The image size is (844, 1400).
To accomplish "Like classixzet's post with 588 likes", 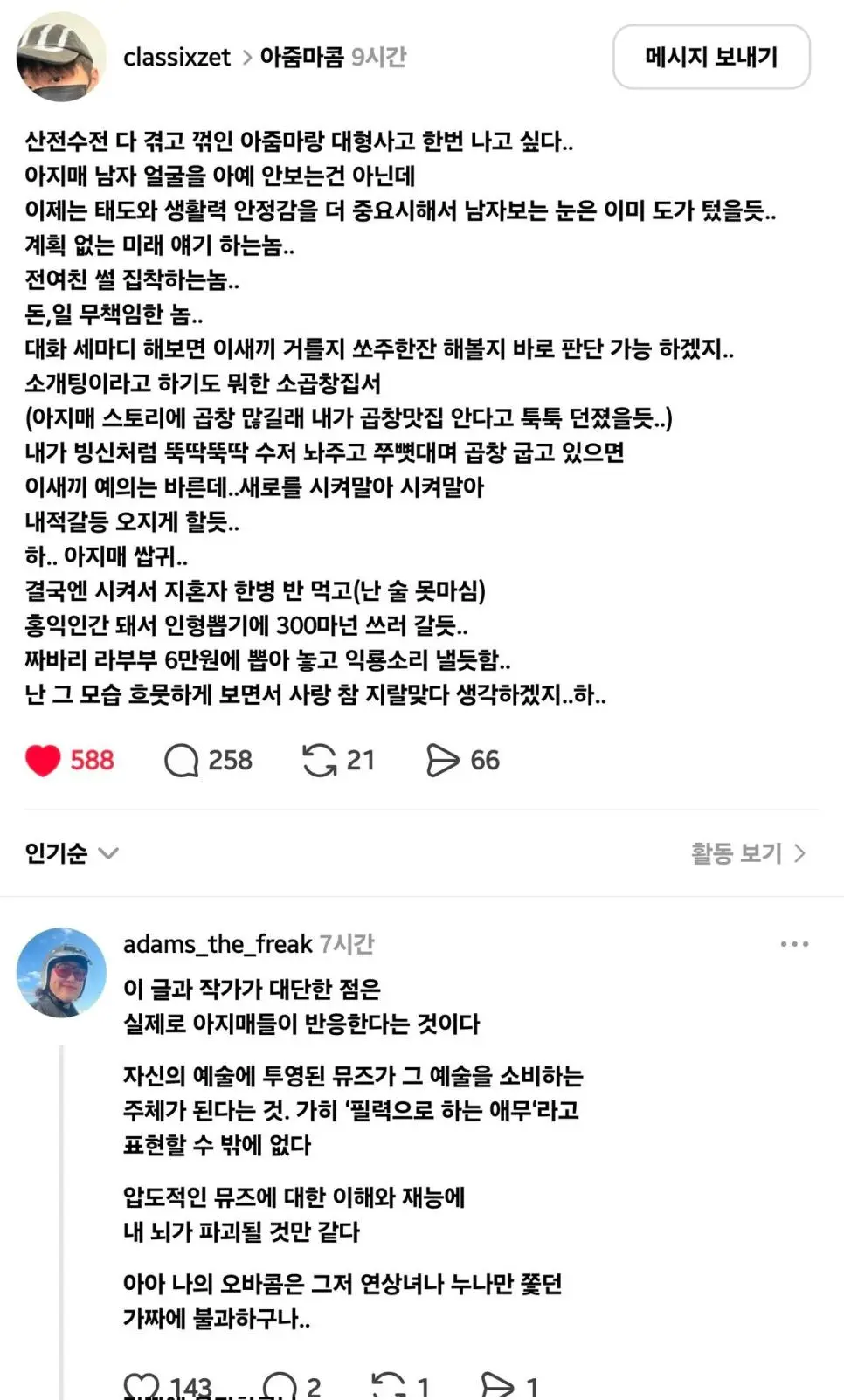I will (x=43, y=761).
